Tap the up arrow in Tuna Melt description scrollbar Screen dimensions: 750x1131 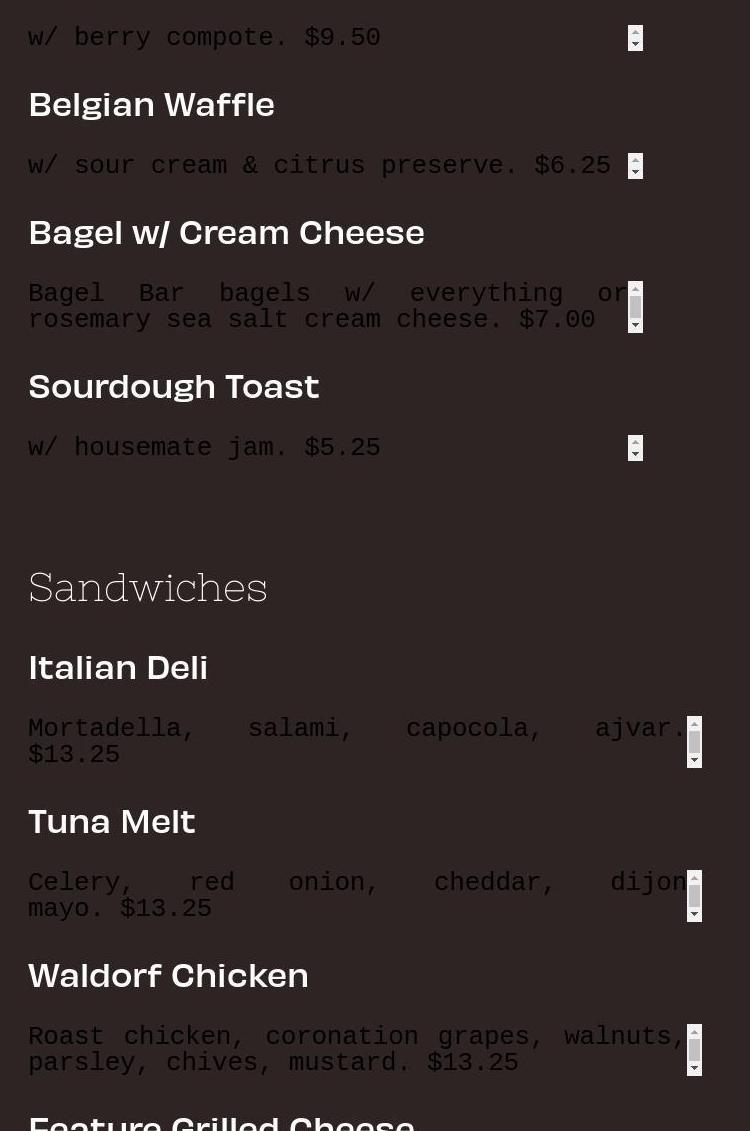694,877
